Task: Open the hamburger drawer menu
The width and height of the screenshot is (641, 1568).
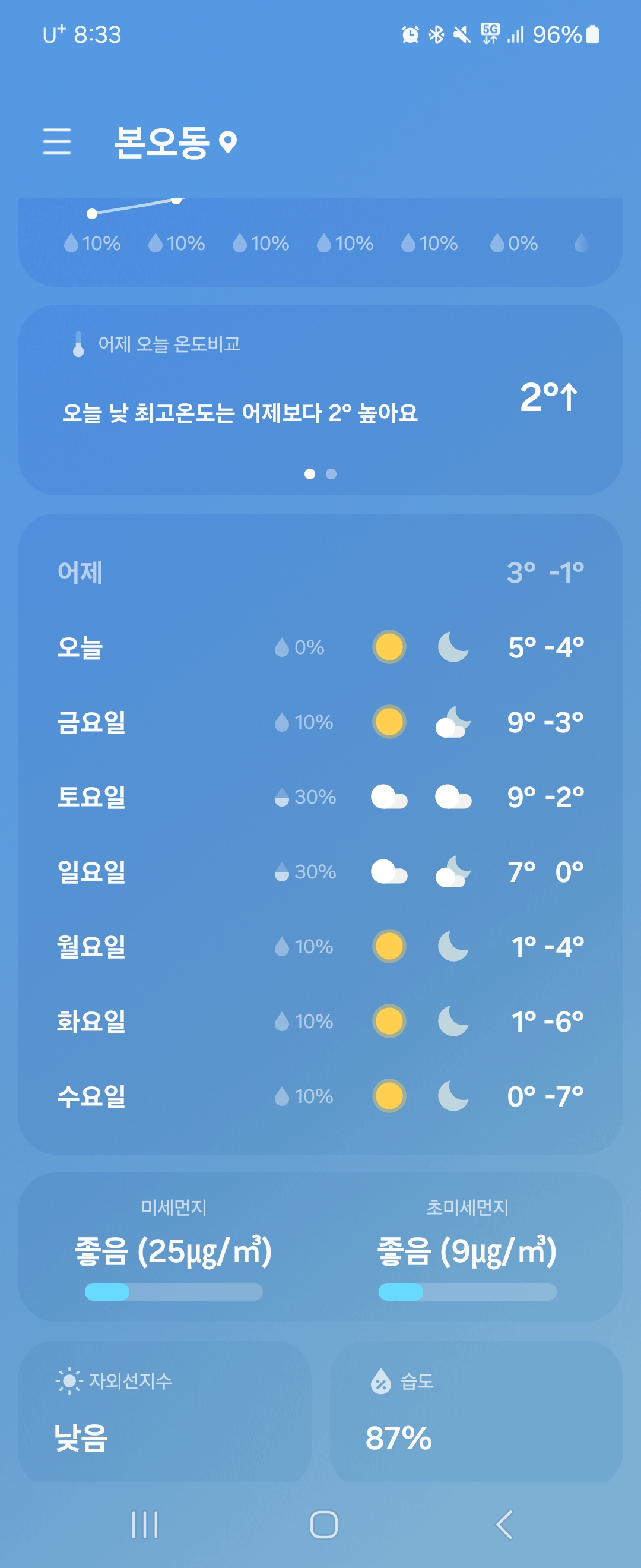Action: click(57, 141)
